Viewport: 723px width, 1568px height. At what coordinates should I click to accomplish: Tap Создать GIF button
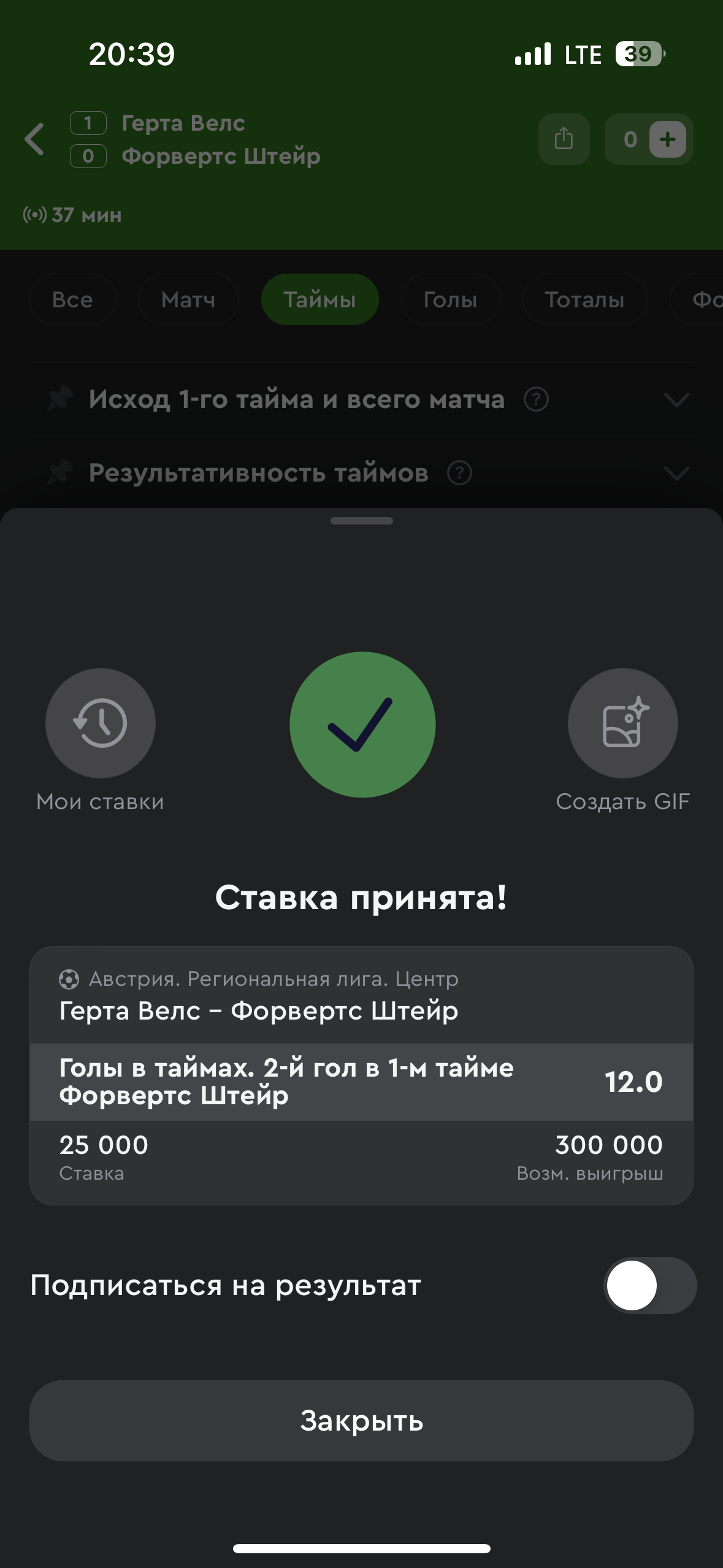tap(622, 724)
